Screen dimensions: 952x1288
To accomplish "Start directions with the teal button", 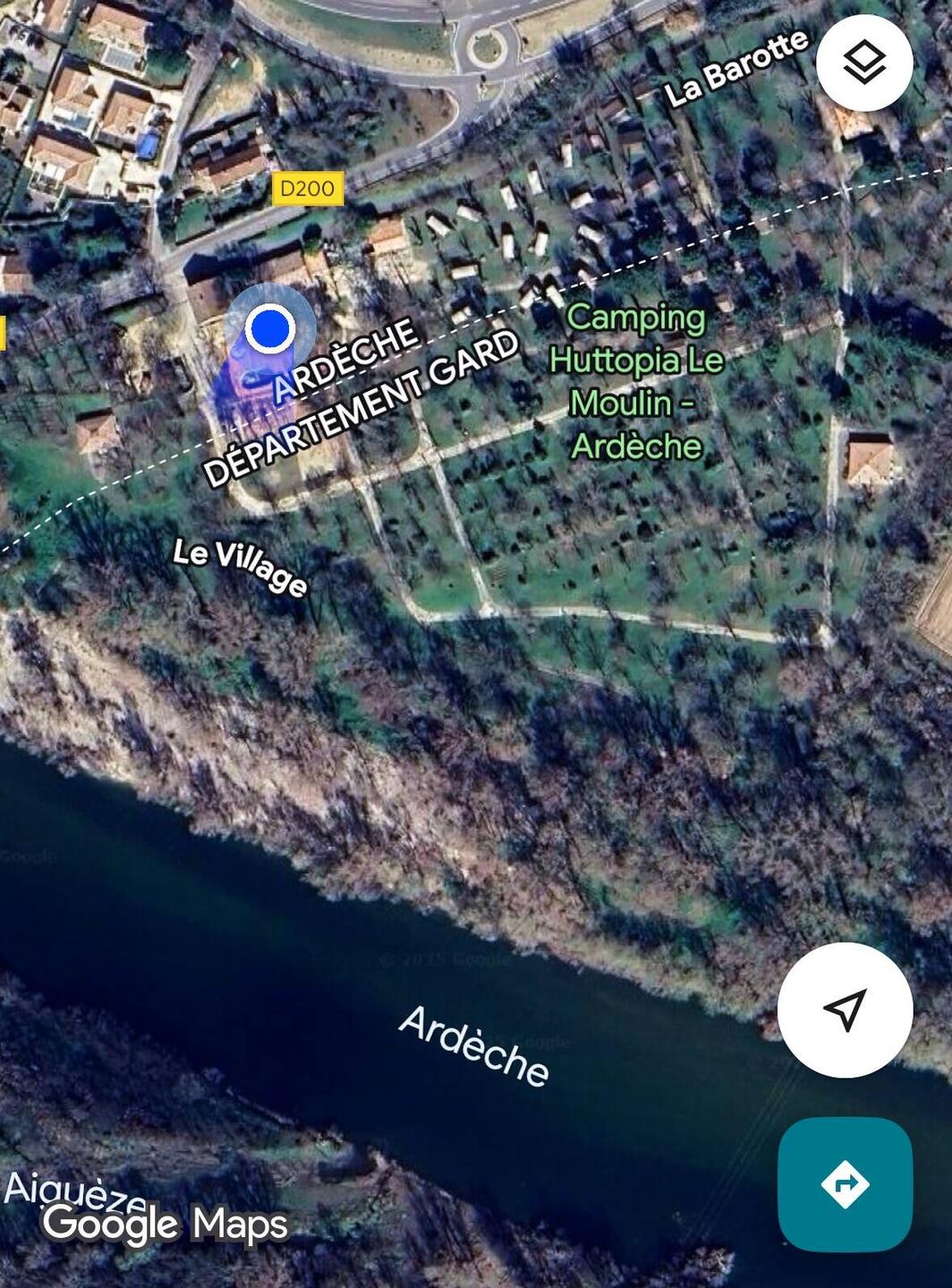I will pyautogui.click(x=845, y=1183).
